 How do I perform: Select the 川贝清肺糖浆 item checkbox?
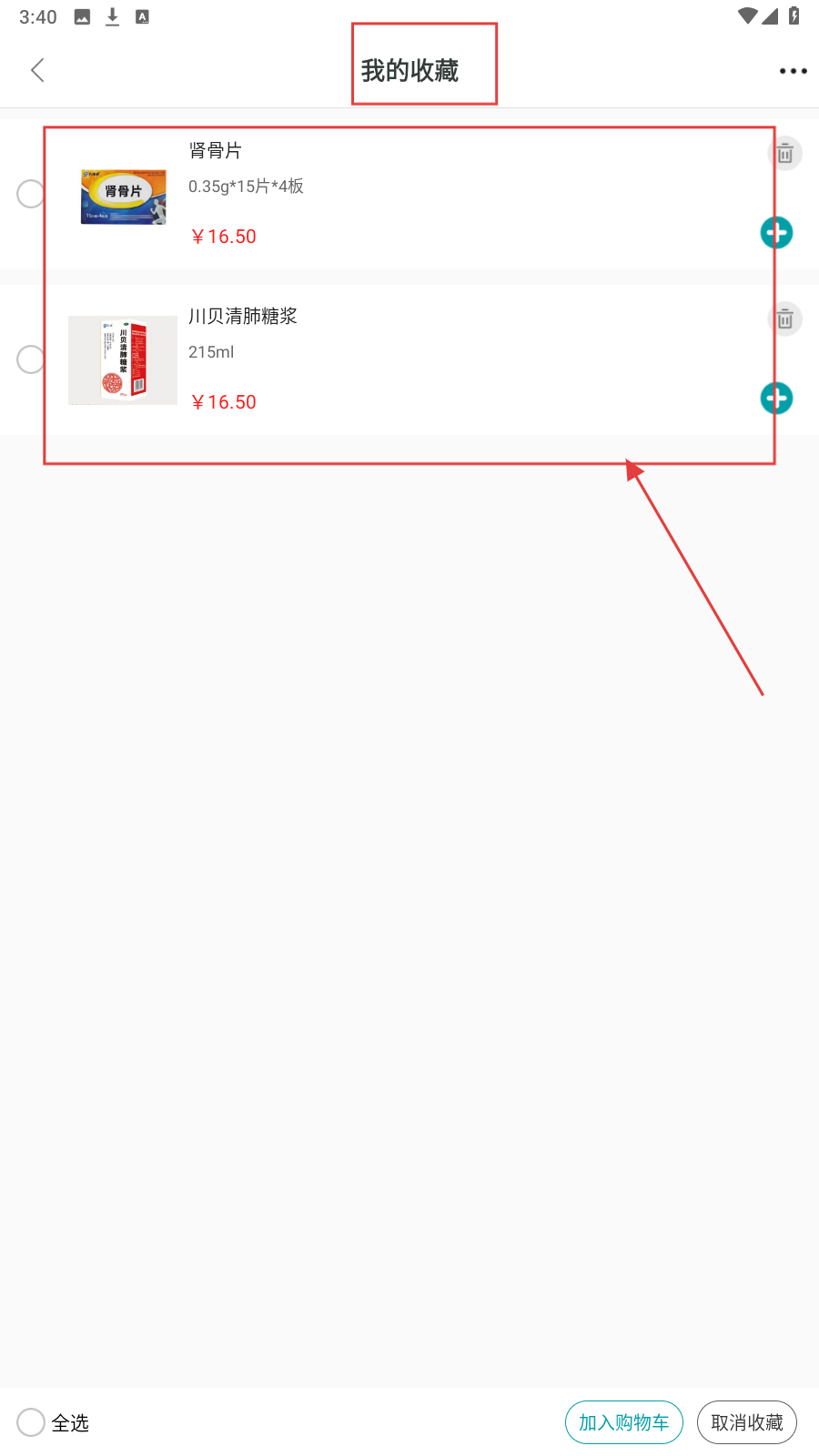(x=31, y=359)
